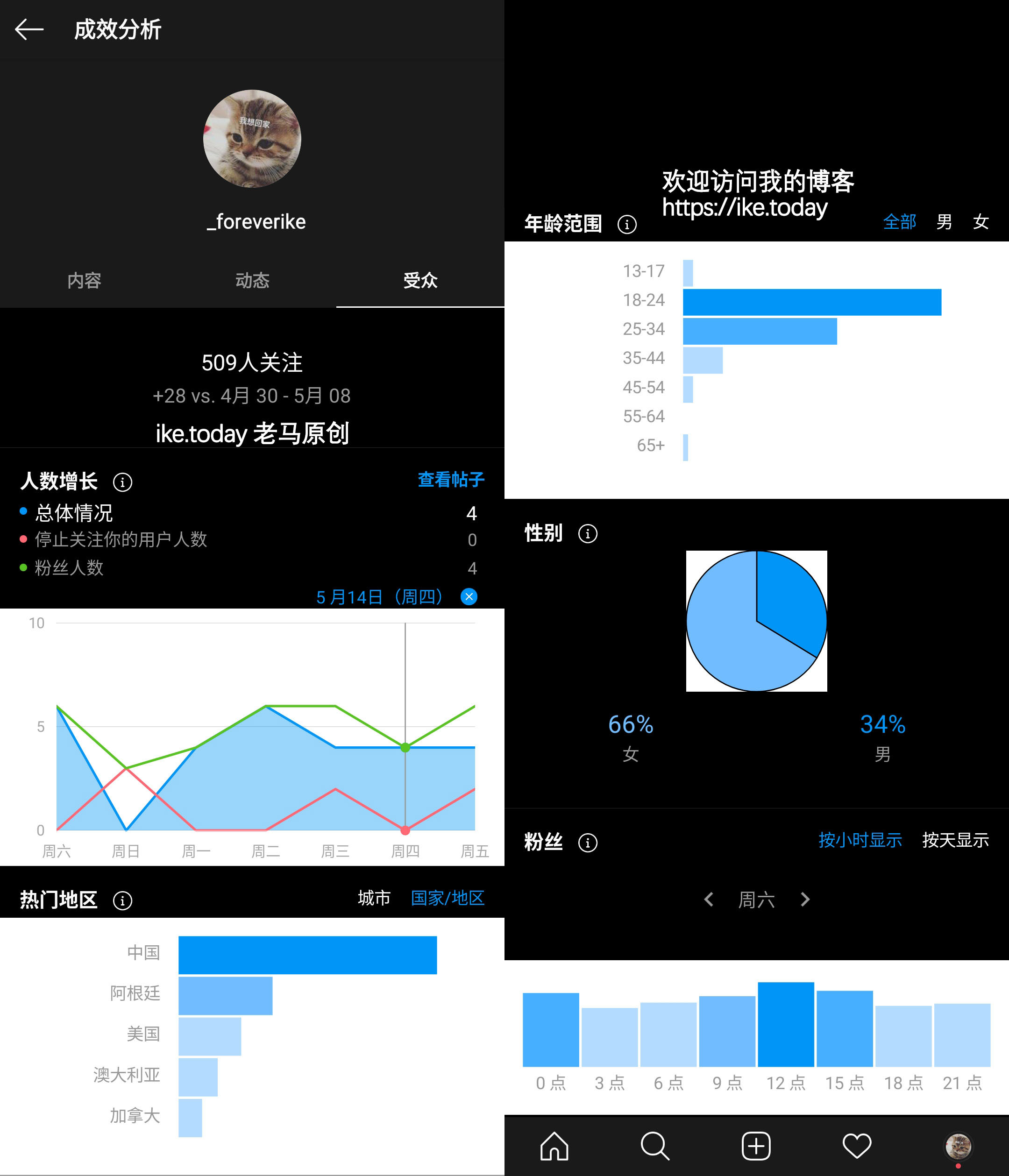Switch to the 动态 tab
1009x1176 pixels.
point(252,280)
